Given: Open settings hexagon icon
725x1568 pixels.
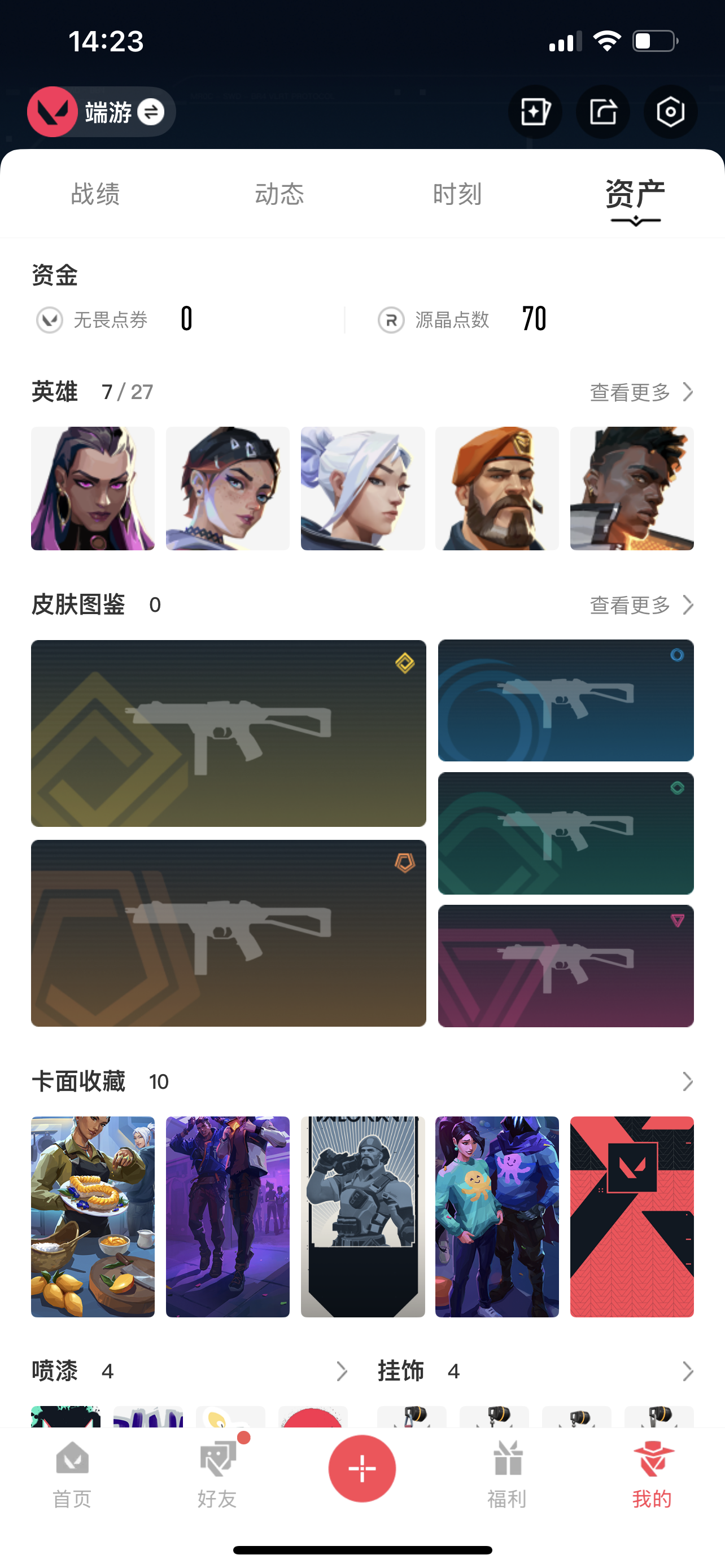Looking at the screenshot, I should pos(670,112).
